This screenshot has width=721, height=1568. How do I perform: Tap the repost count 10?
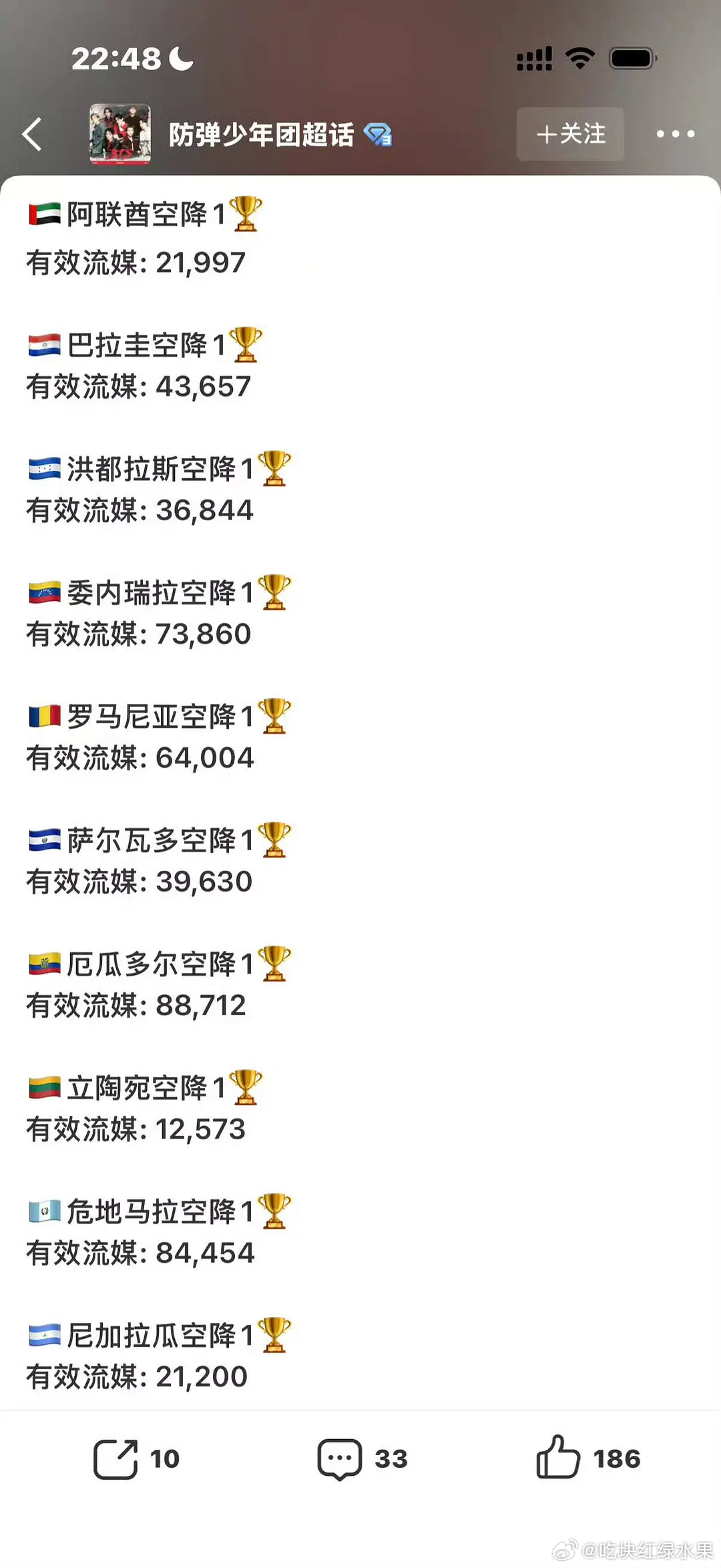pyautogui.click(x=165, y=1459)
